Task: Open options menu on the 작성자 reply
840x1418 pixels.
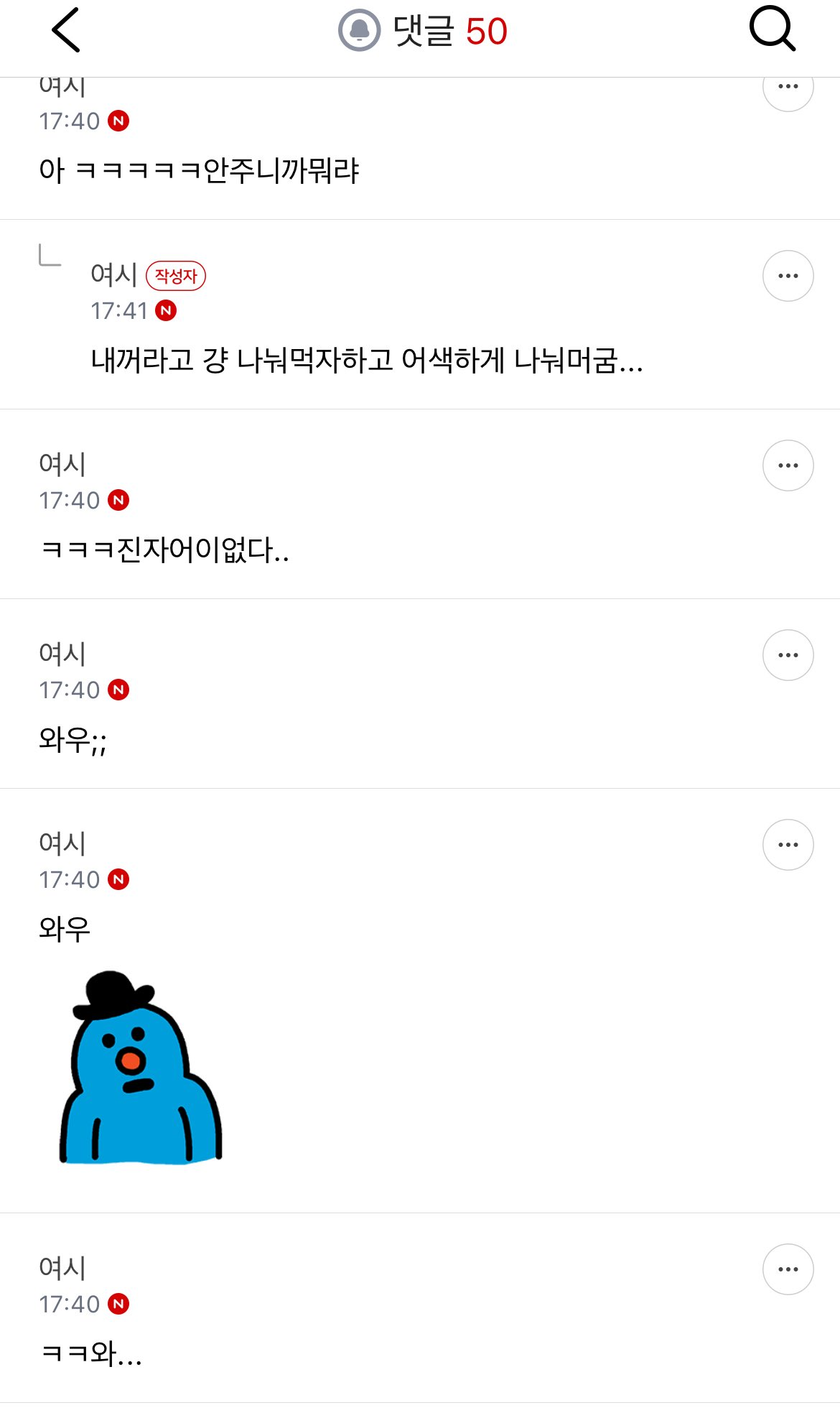Action: [x=788, y=274]
